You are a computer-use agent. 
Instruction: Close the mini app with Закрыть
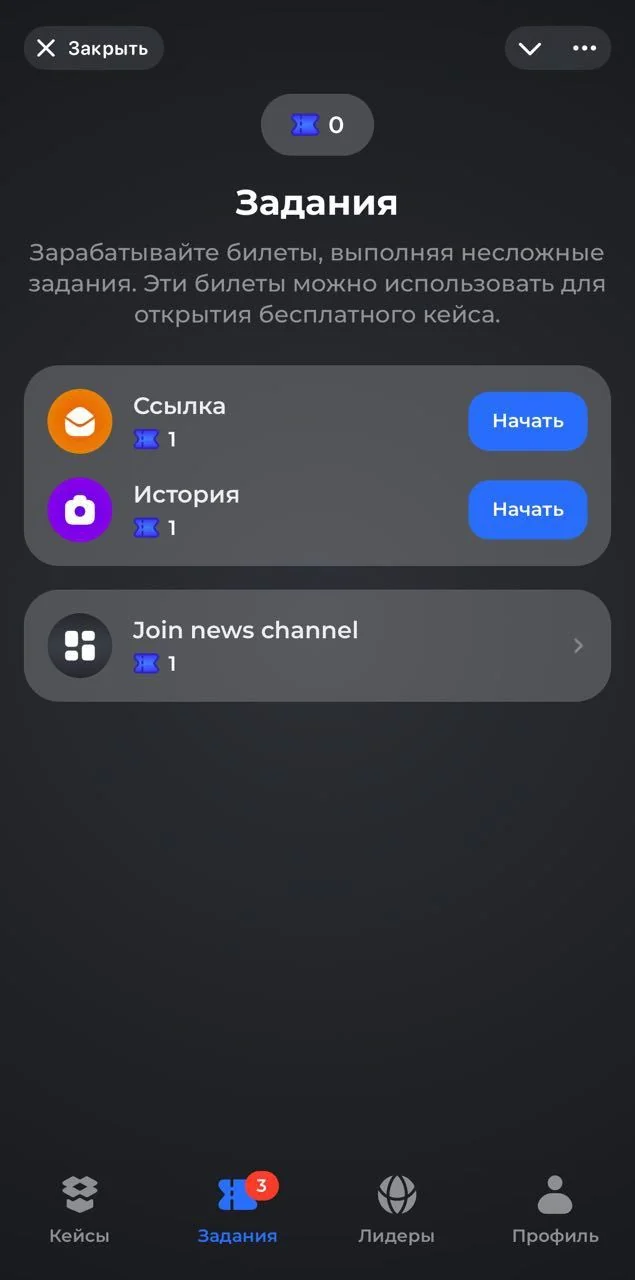click(94, 48)
